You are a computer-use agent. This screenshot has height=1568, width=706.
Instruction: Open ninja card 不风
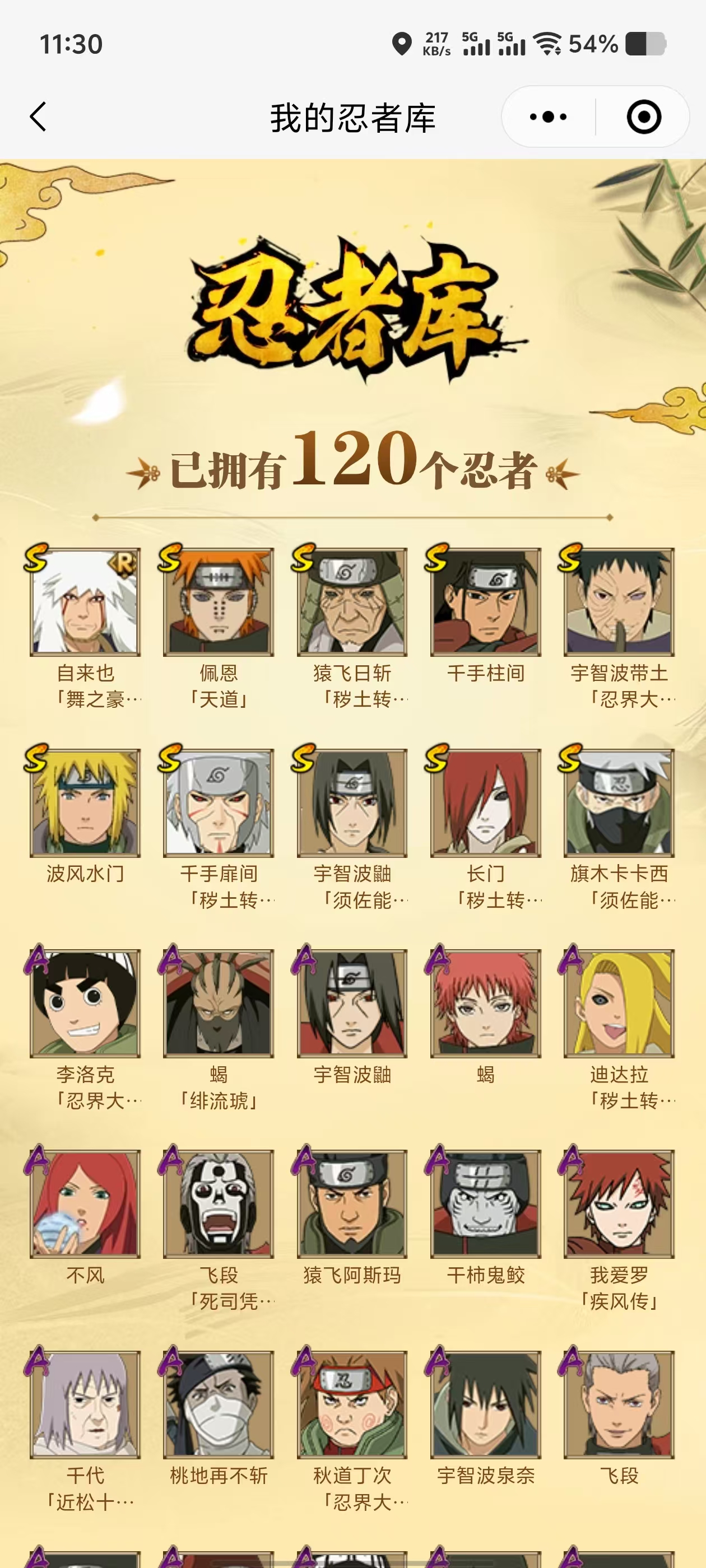click(85, 1203)
